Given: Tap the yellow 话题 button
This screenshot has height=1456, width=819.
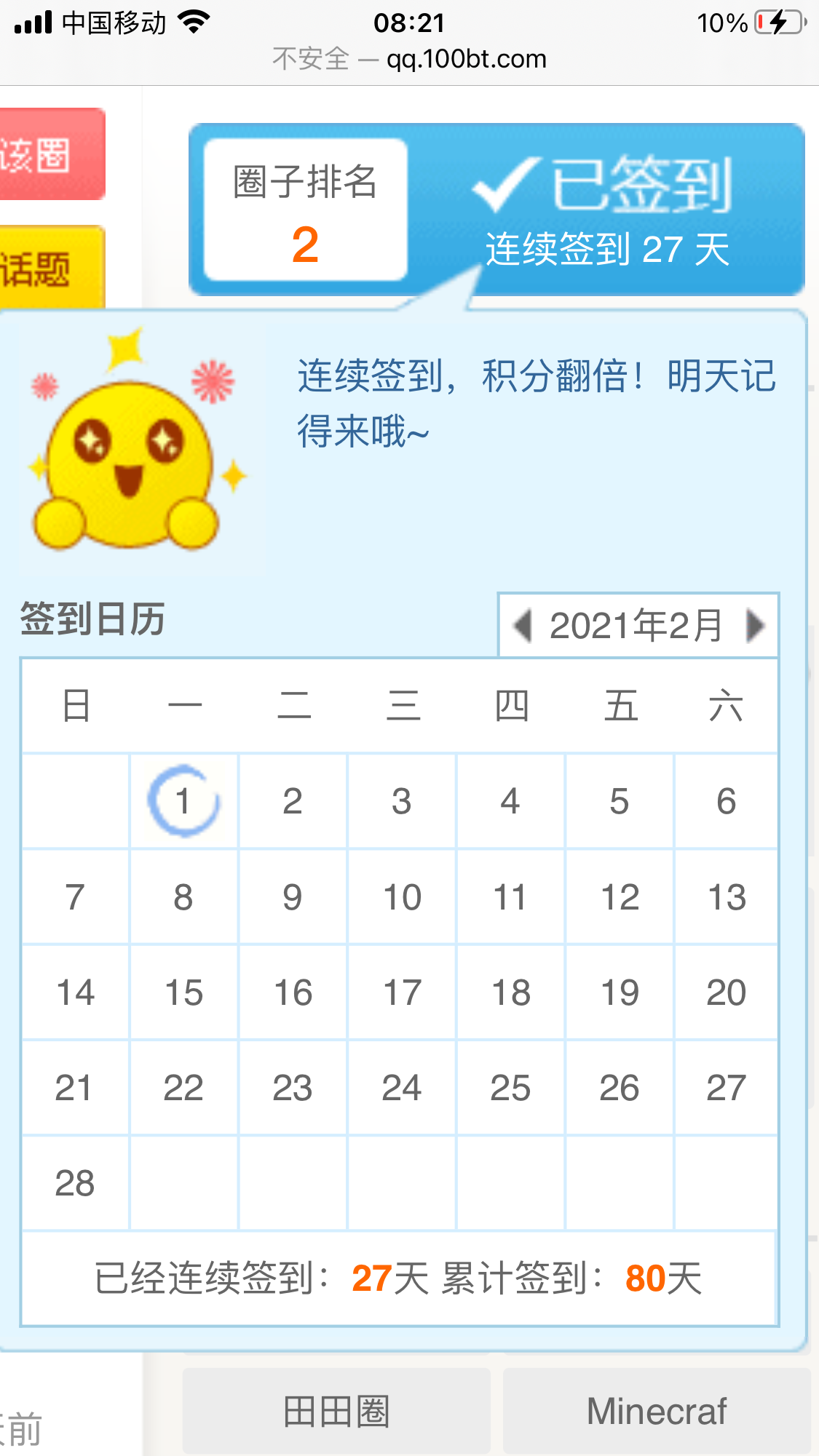Looking at the screenshot, I should pos(50,268).
